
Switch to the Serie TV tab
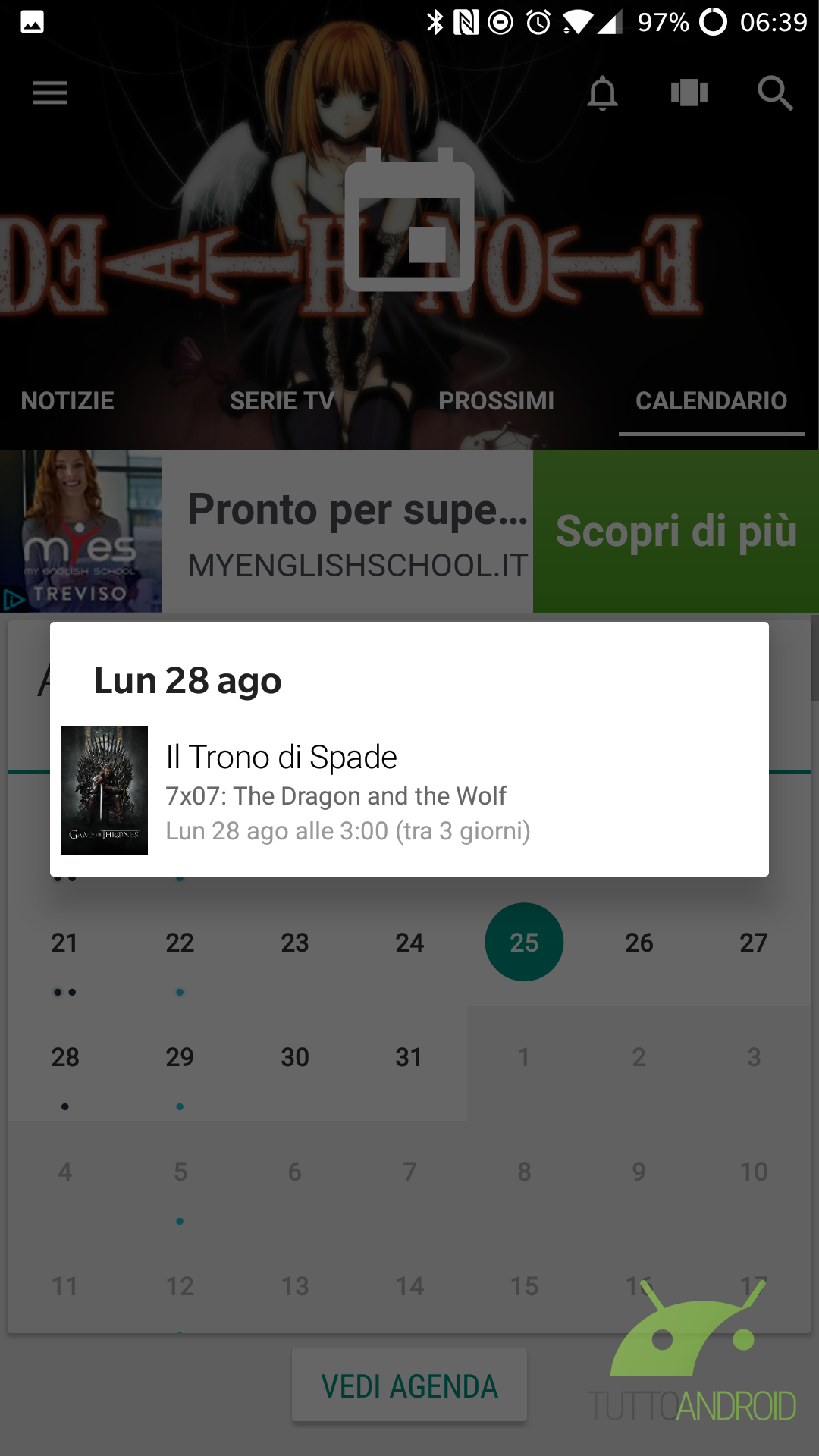point(282,400)
